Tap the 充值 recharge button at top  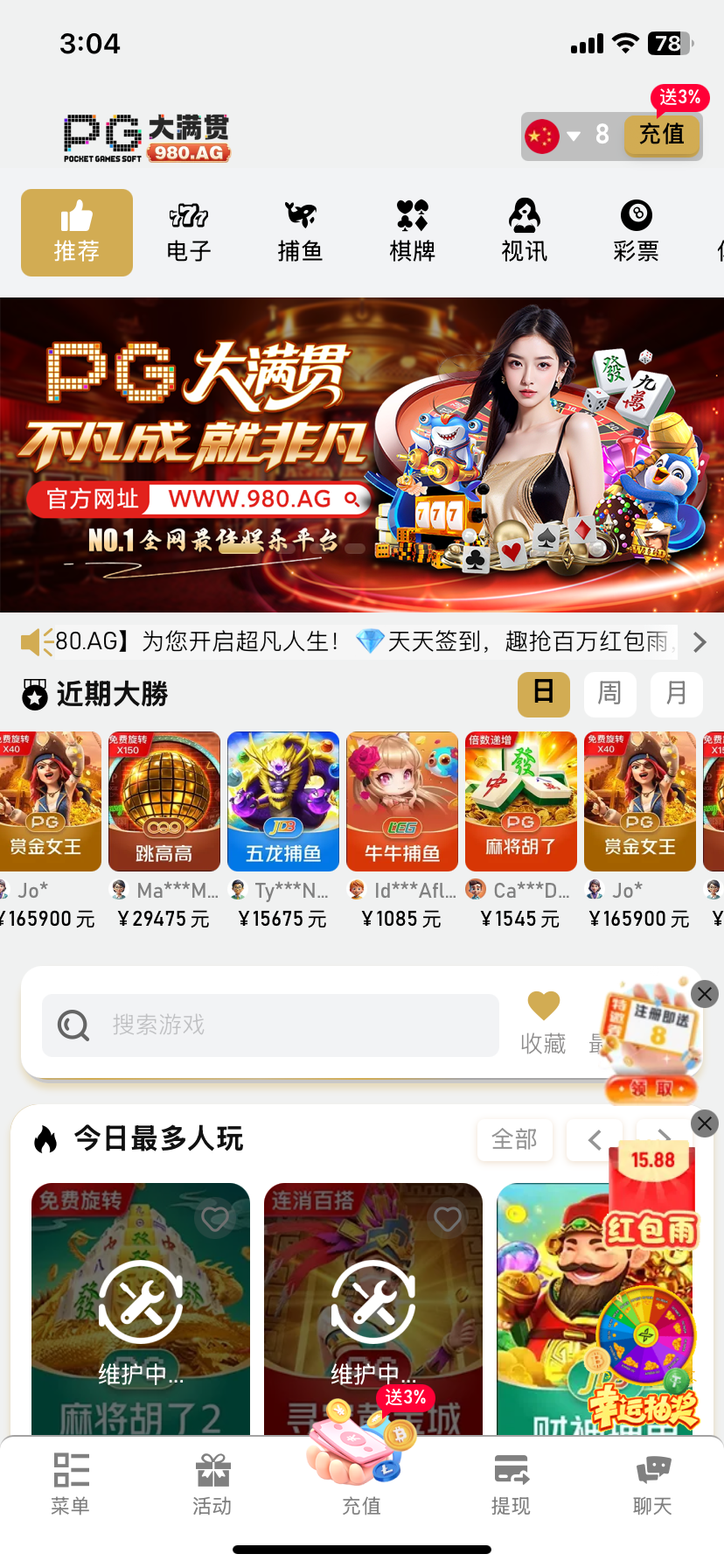(x=662, y=136)
